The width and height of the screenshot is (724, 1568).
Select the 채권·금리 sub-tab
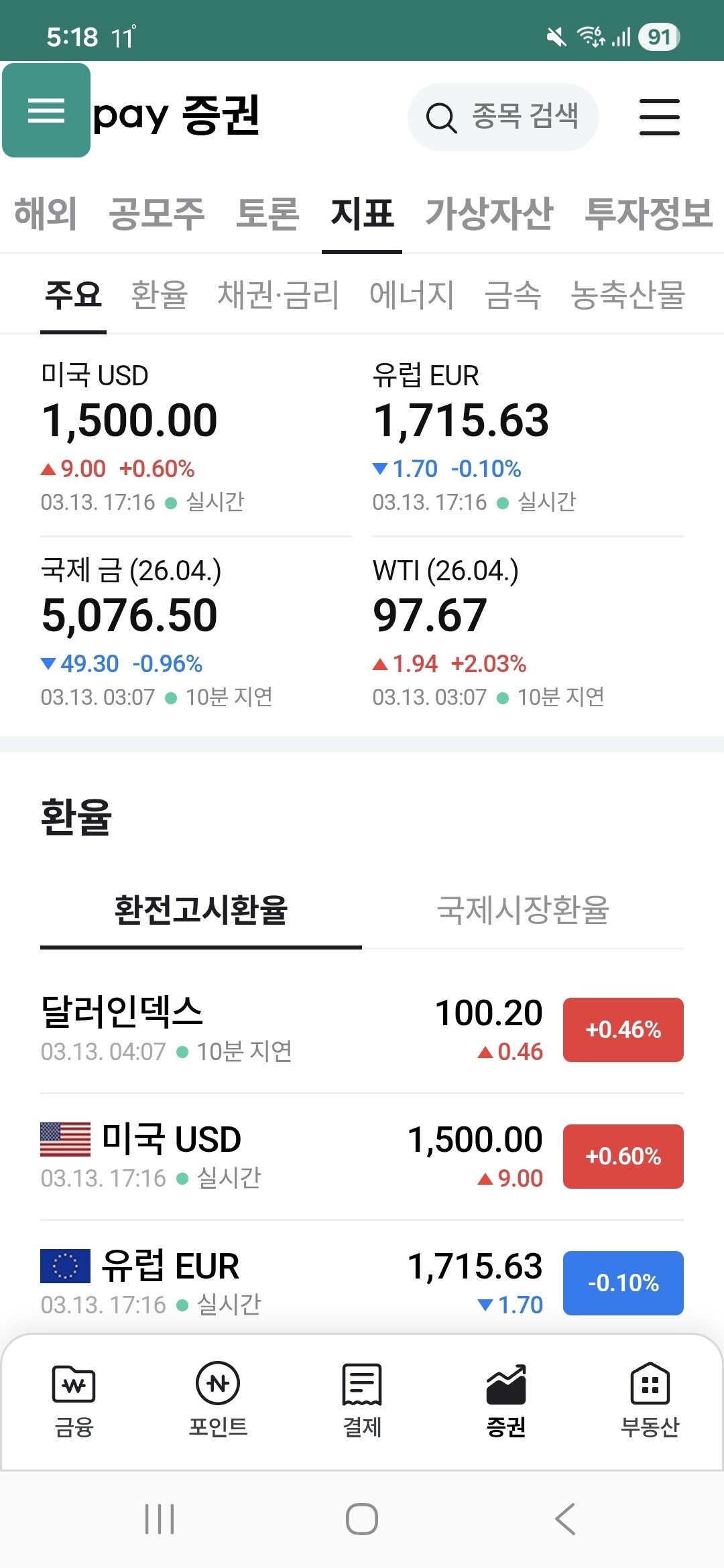point(278,295)
